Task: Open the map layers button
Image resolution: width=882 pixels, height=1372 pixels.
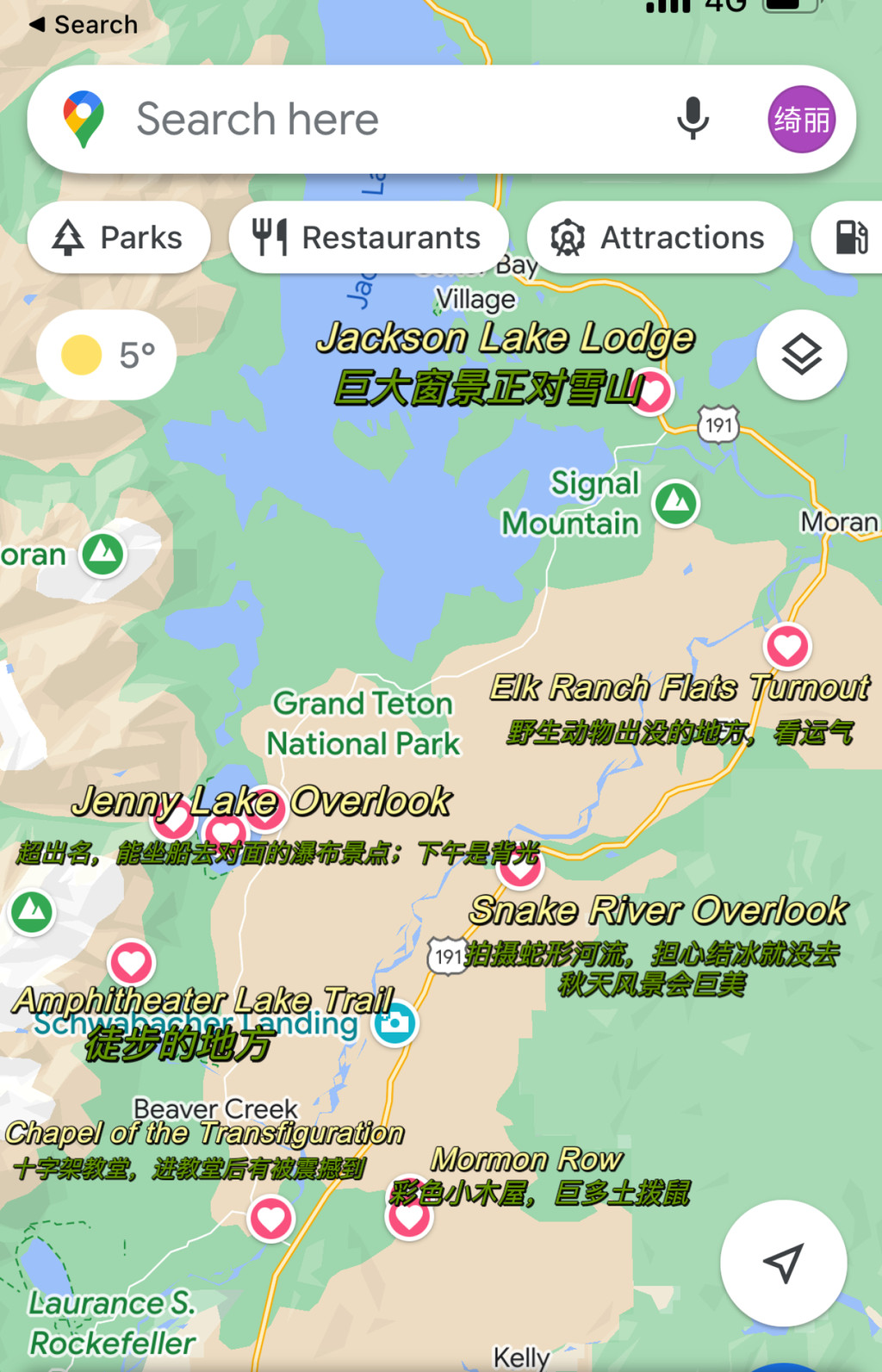Action: pos(802,355)
